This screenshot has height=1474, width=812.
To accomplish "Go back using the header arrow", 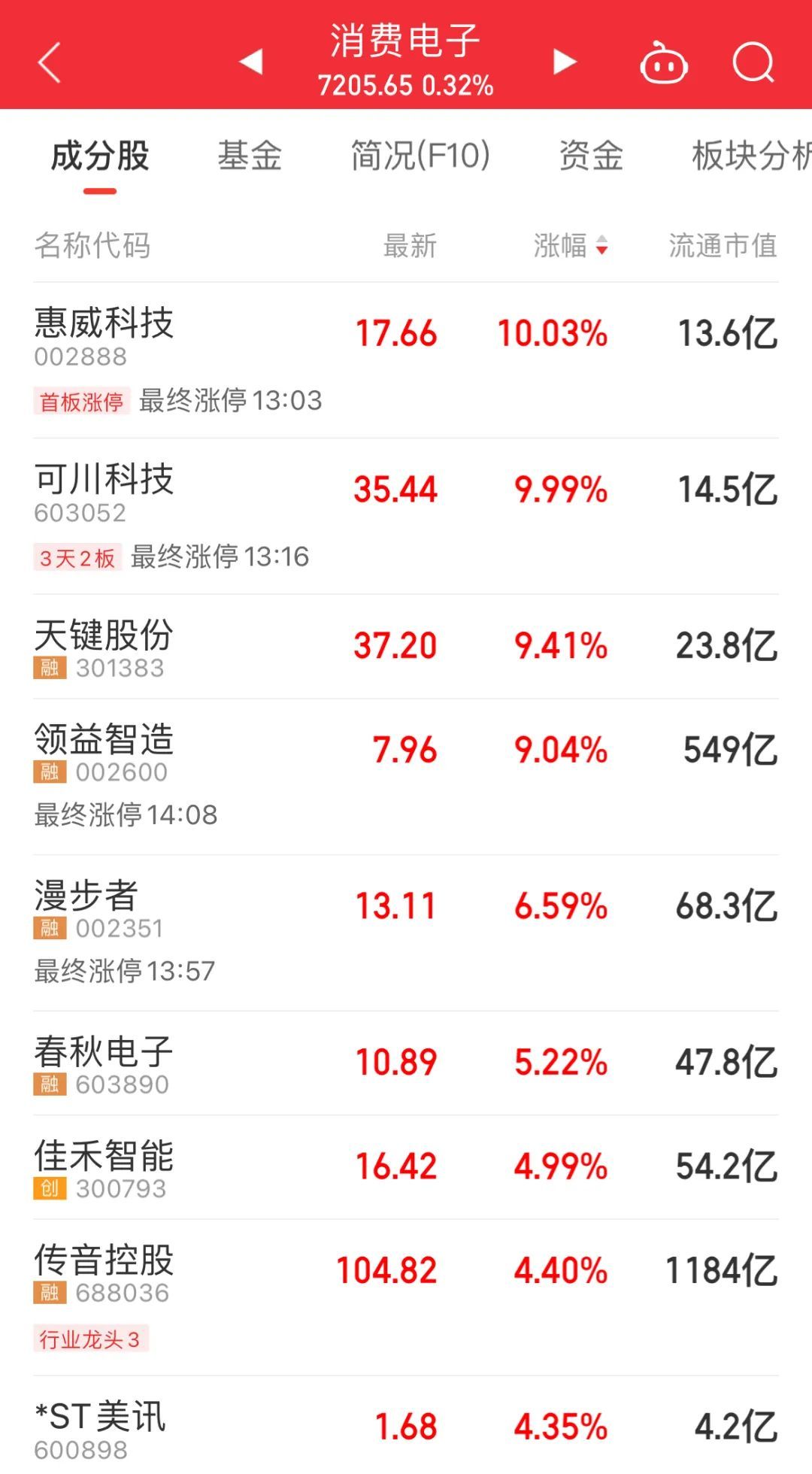I will (50, 62).
